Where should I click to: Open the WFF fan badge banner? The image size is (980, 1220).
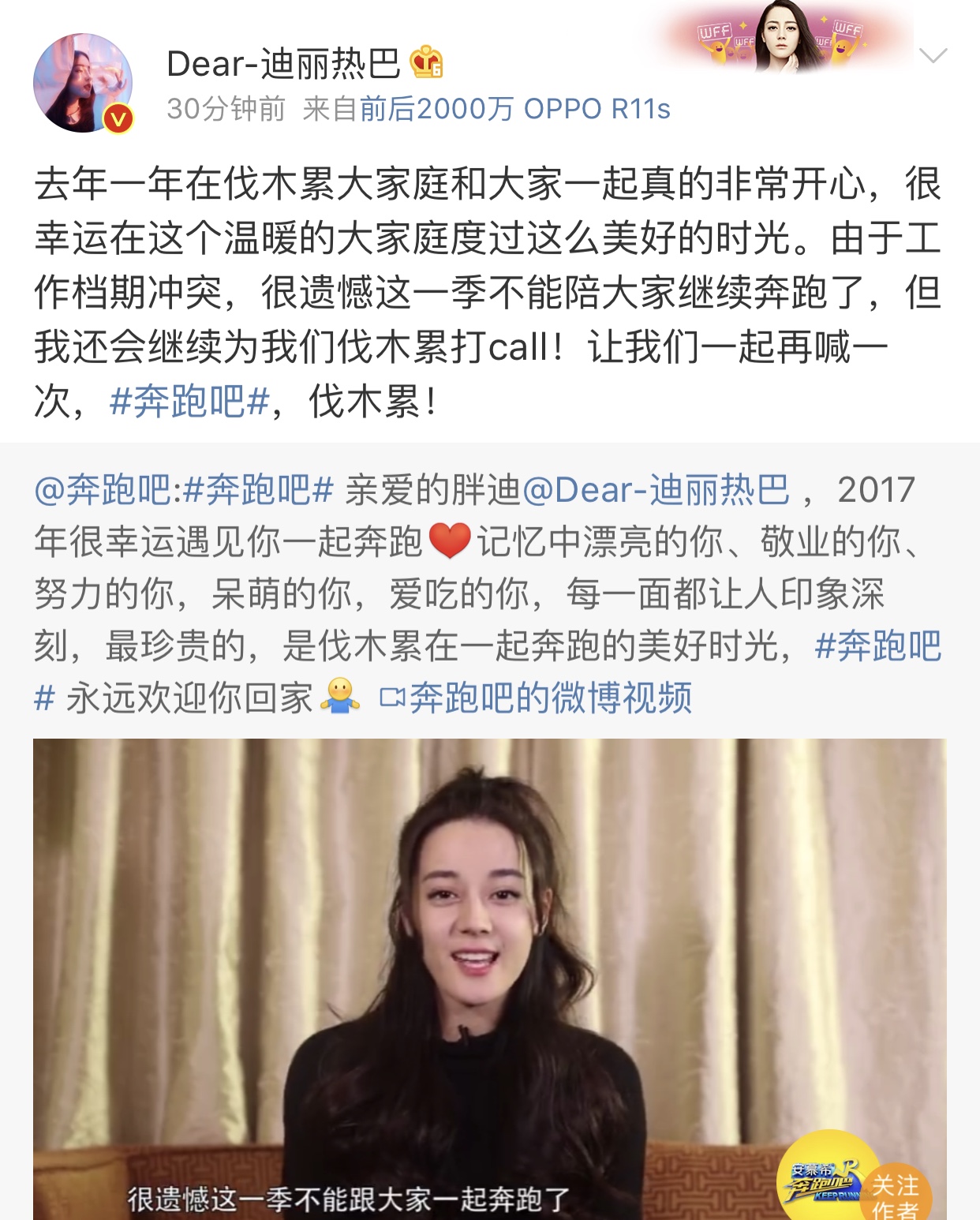[x=781, y=39]
